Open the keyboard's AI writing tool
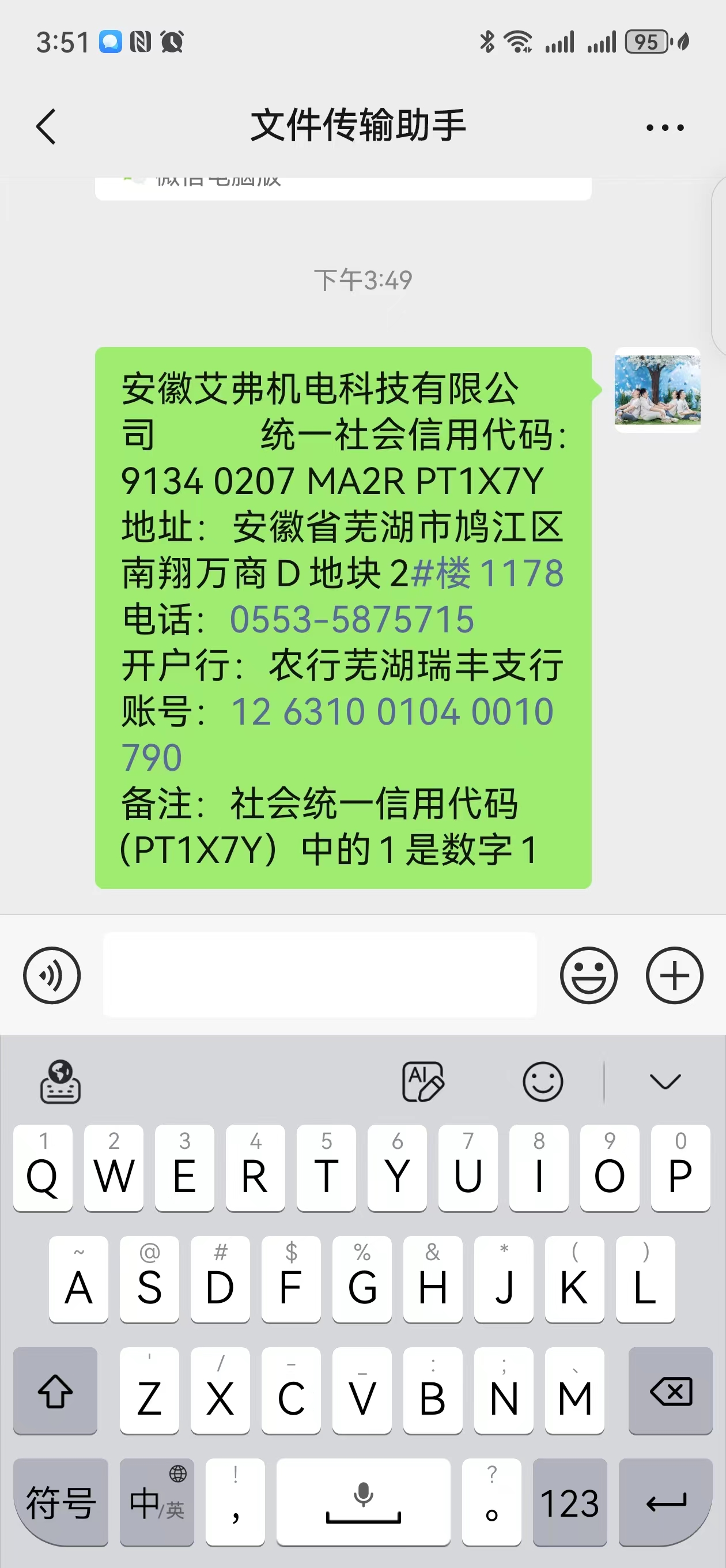This screenshot has width=726, height=1568. point(423,1081)
